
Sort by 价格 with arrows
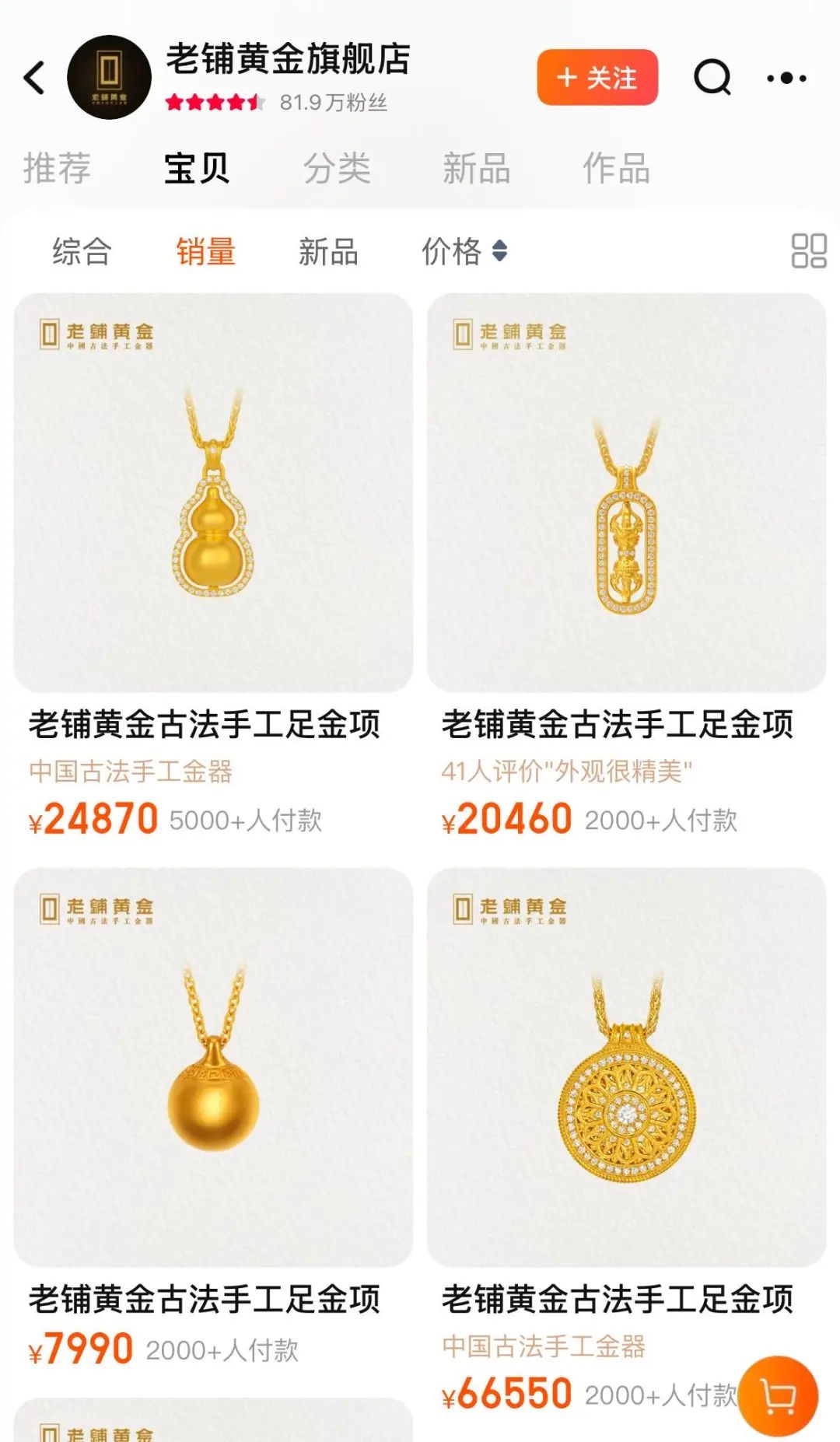tap(464, 251)
